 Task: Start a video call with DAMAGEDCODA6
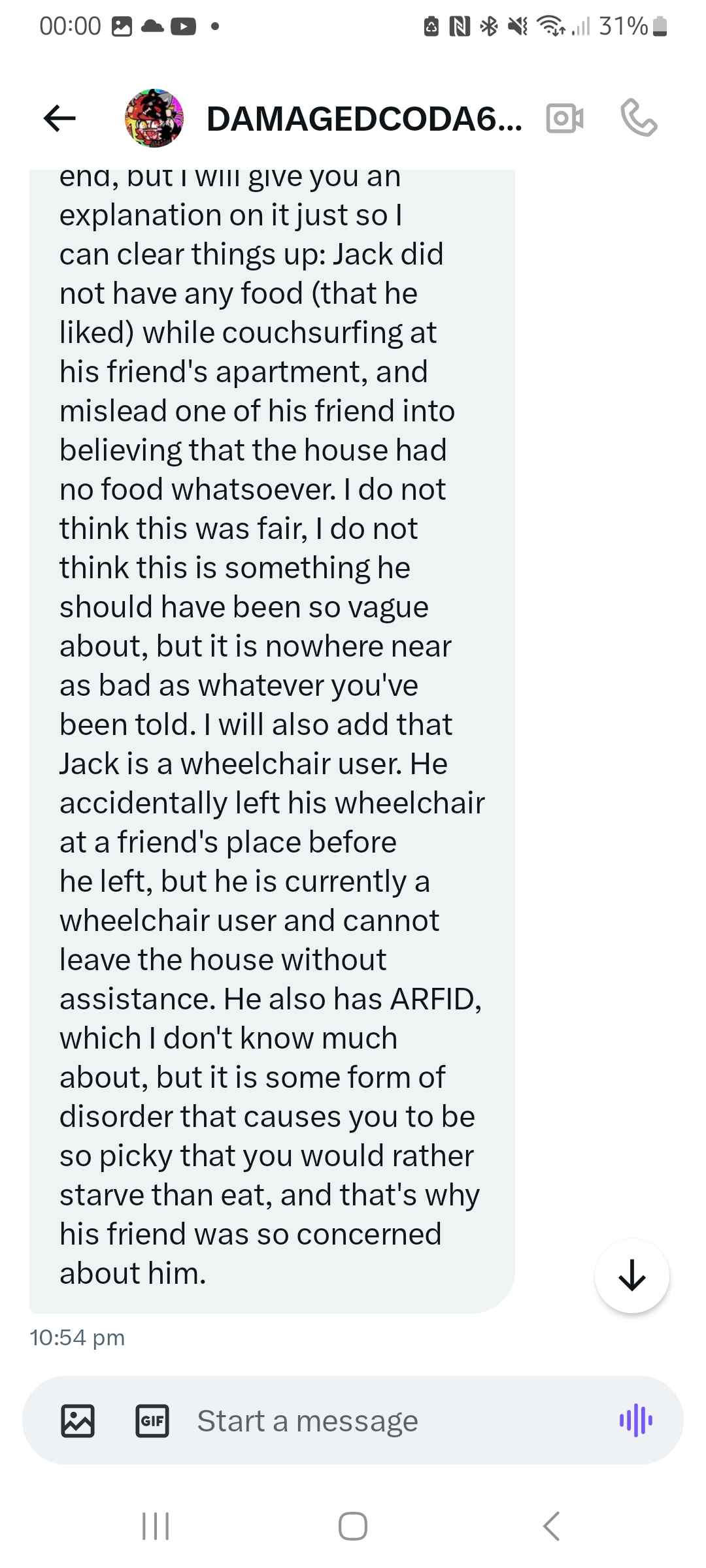[564, 118]
